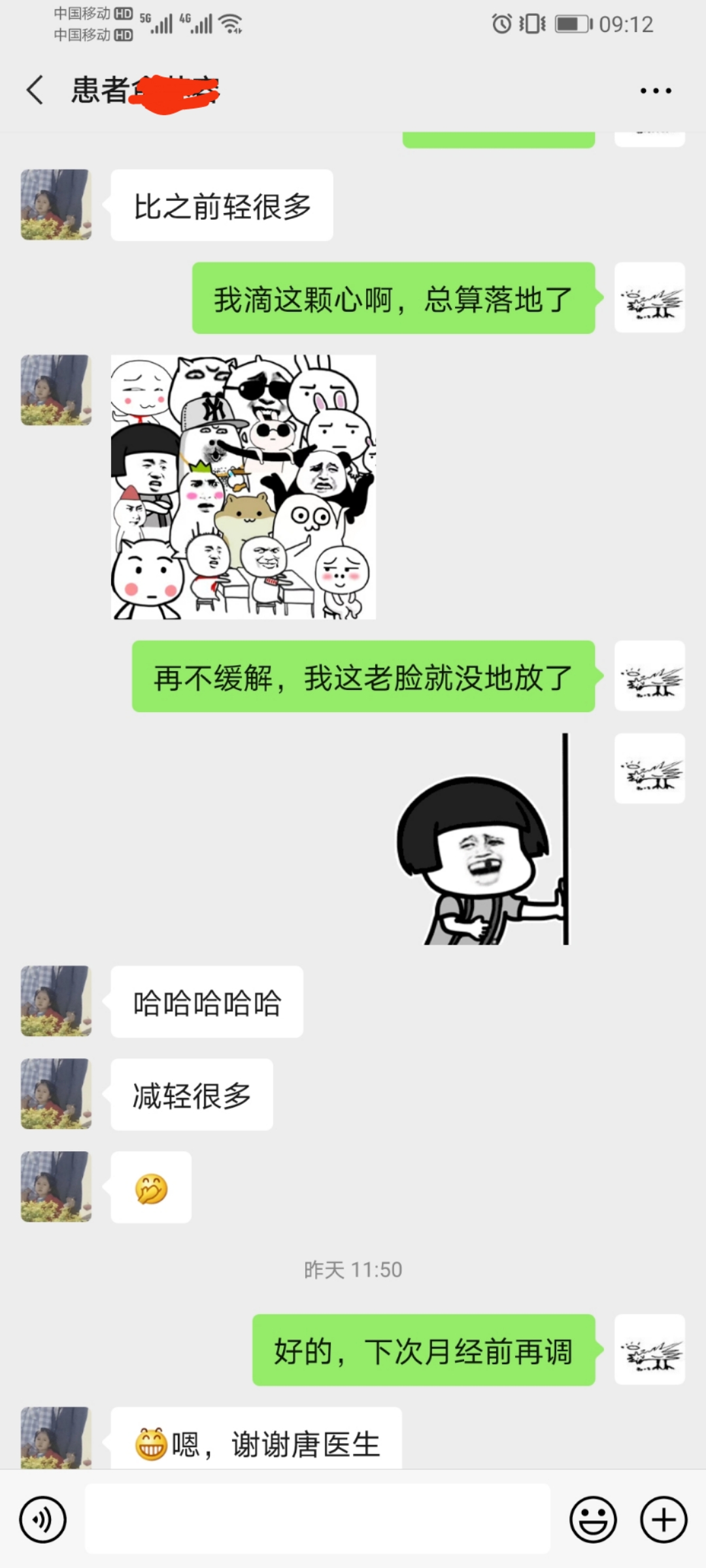Image resolution: width=706 pixels, height=1568 pixels.
Task: Switch to voice message input
Action: click(43, 1520)
